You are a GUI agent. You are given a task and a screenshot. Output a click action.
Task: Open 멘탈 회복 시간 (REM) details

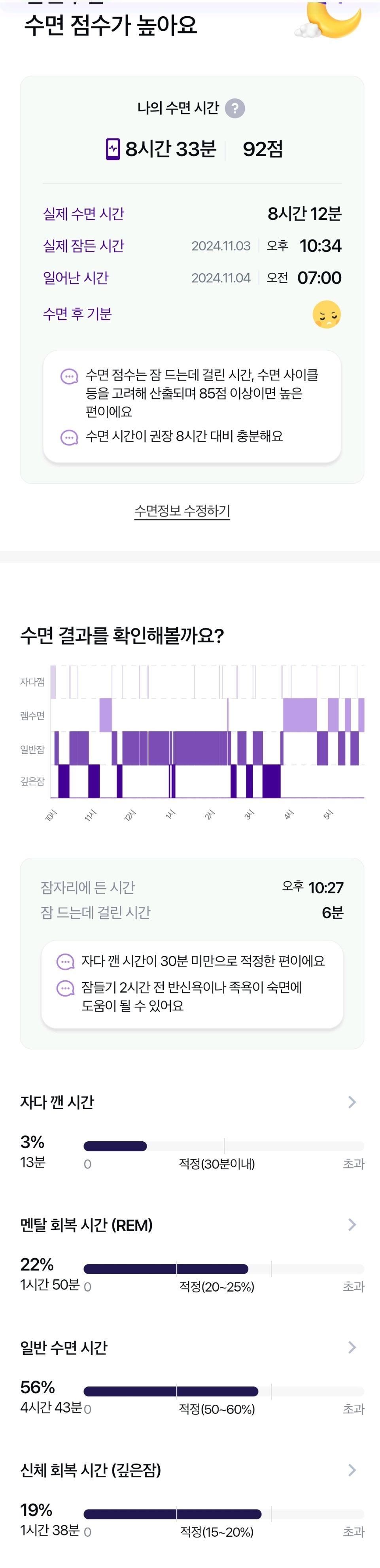(352, 1225)
